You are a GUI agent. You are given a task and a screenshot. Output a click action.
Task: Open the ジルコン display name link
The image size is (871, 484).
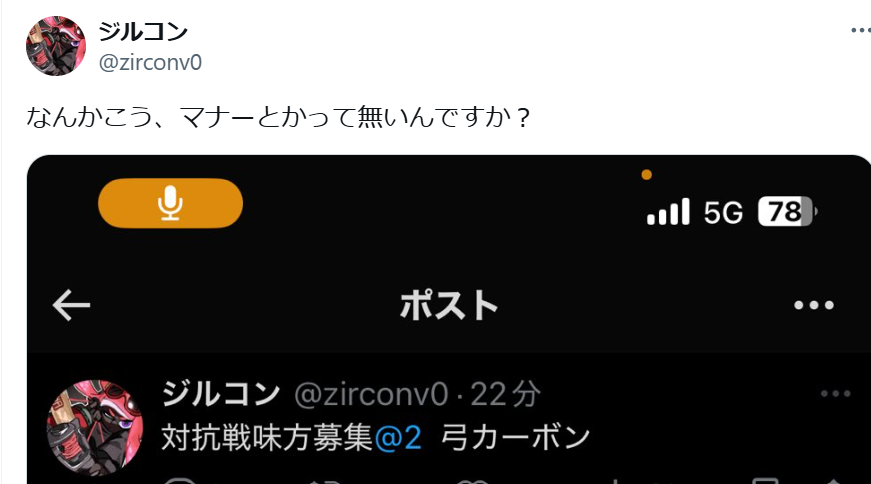[x=143, y=31]
